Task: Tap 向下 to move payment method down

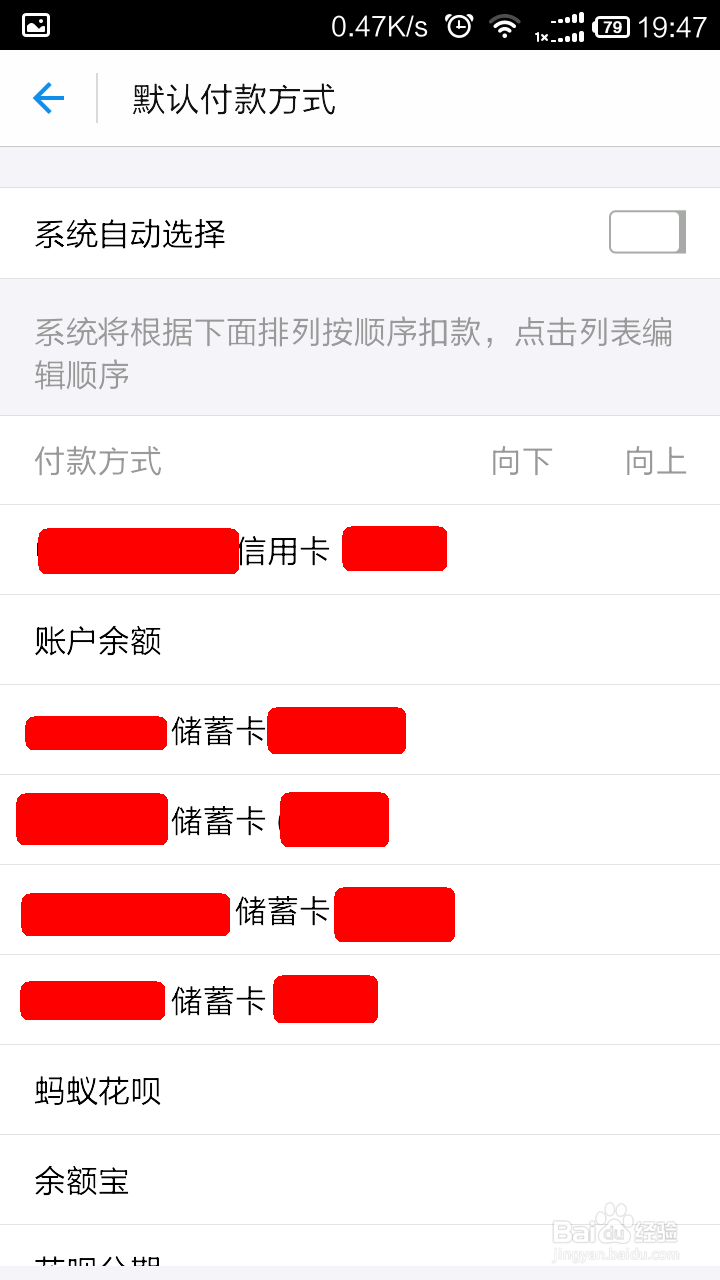Action: pyautogui.click(x=521, y=461)
